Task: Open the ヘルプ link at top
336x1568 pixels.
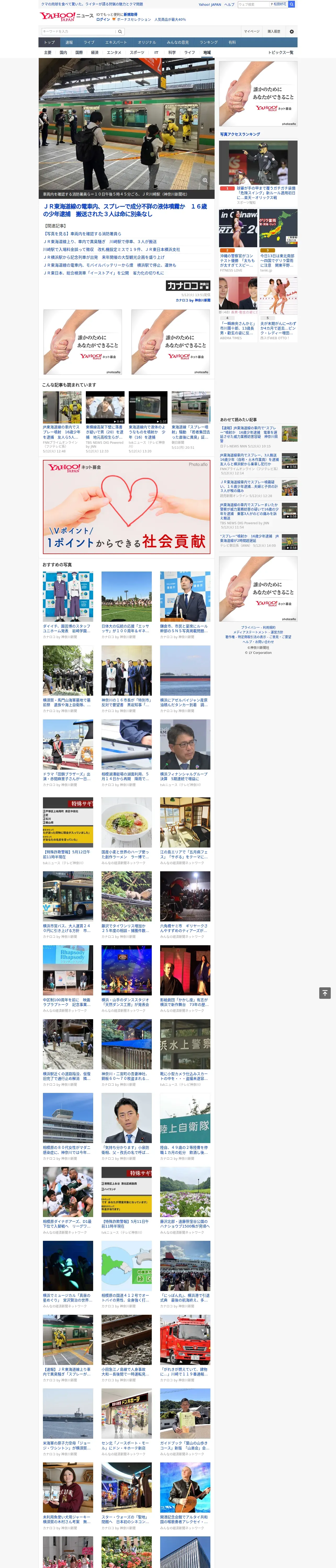Action: (x=229, y=4)
